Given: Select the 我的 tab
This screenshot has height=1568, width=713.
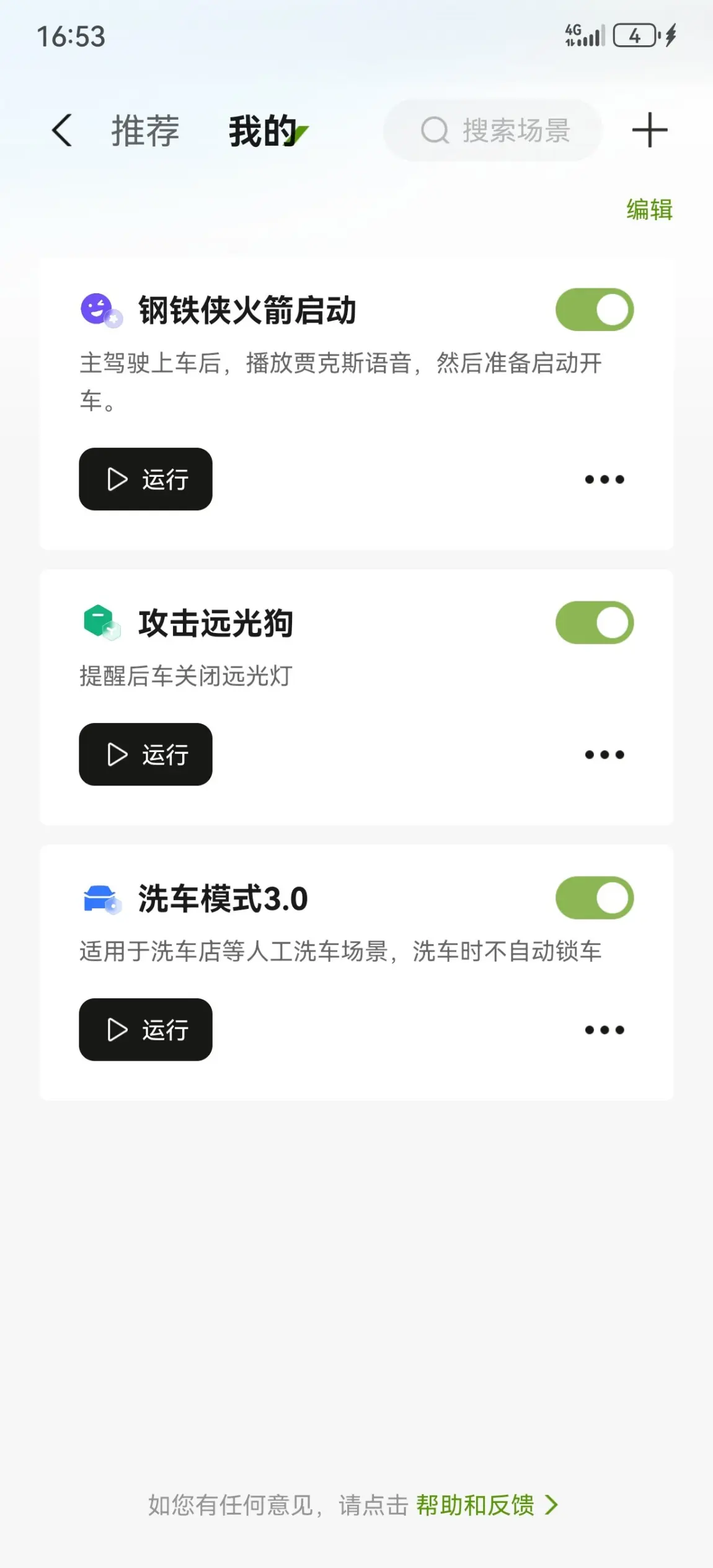Looking at the screenshot, I should [263, 131].
